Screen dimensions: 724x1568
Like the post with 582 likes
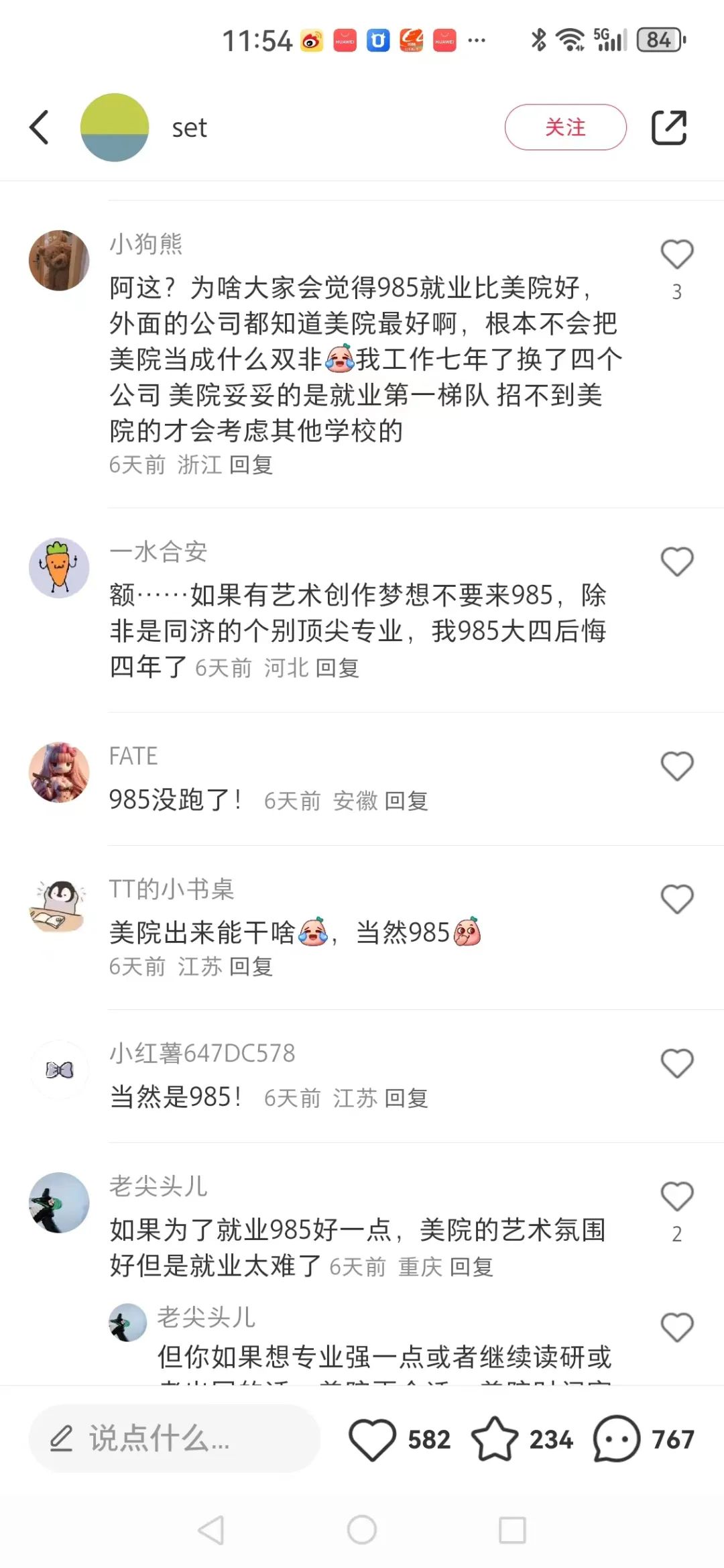pos(373,1439)
